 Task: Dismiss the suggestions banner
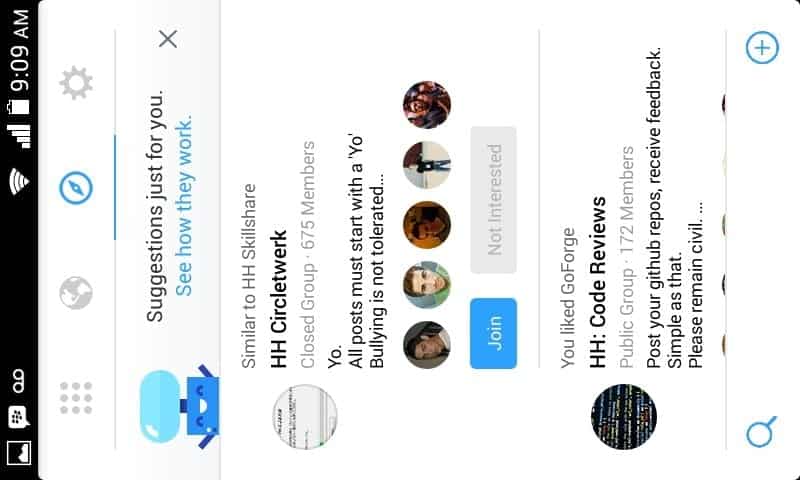(x=168, y=39)
